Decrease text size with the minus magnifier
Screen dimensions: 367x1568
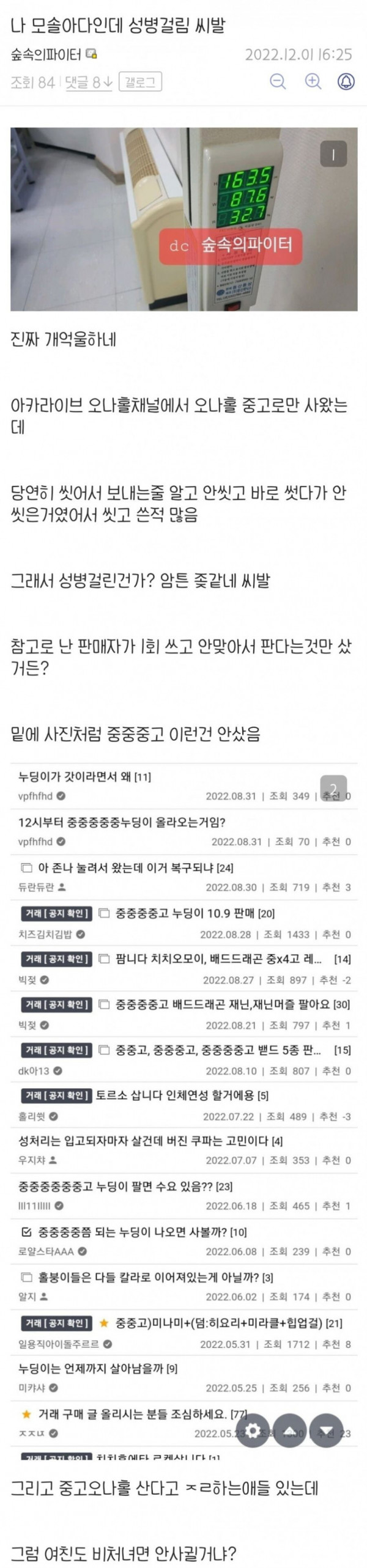(x=278, y=82)
